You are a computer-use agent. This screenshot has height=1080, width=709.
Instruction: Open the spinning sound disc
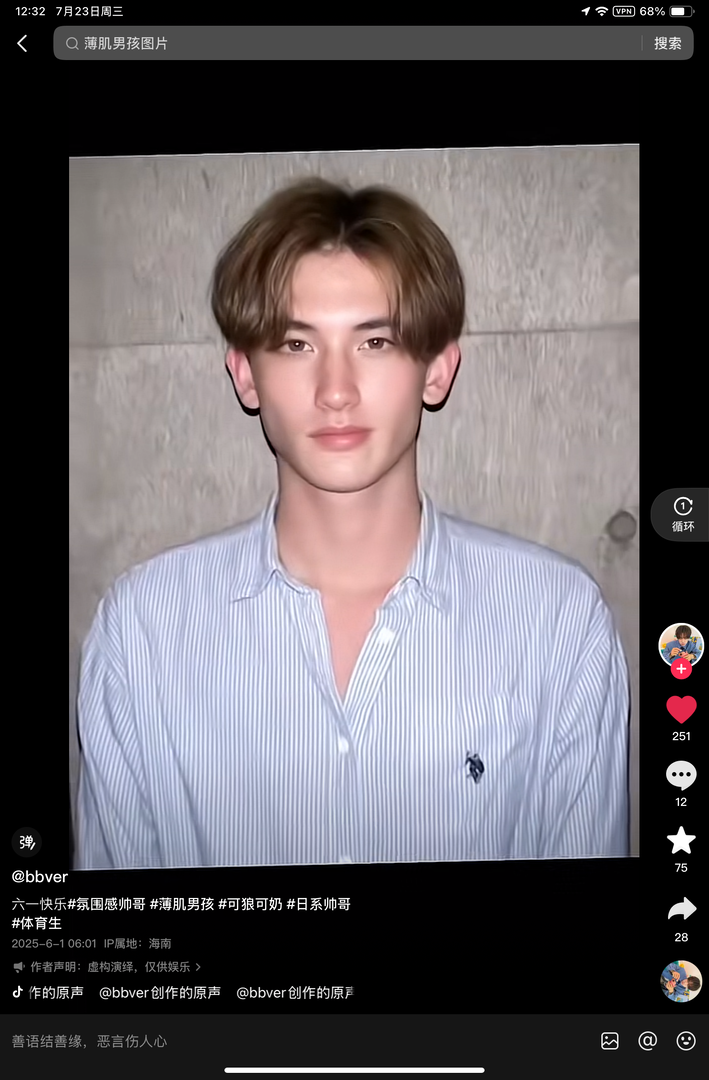[681, 981]
